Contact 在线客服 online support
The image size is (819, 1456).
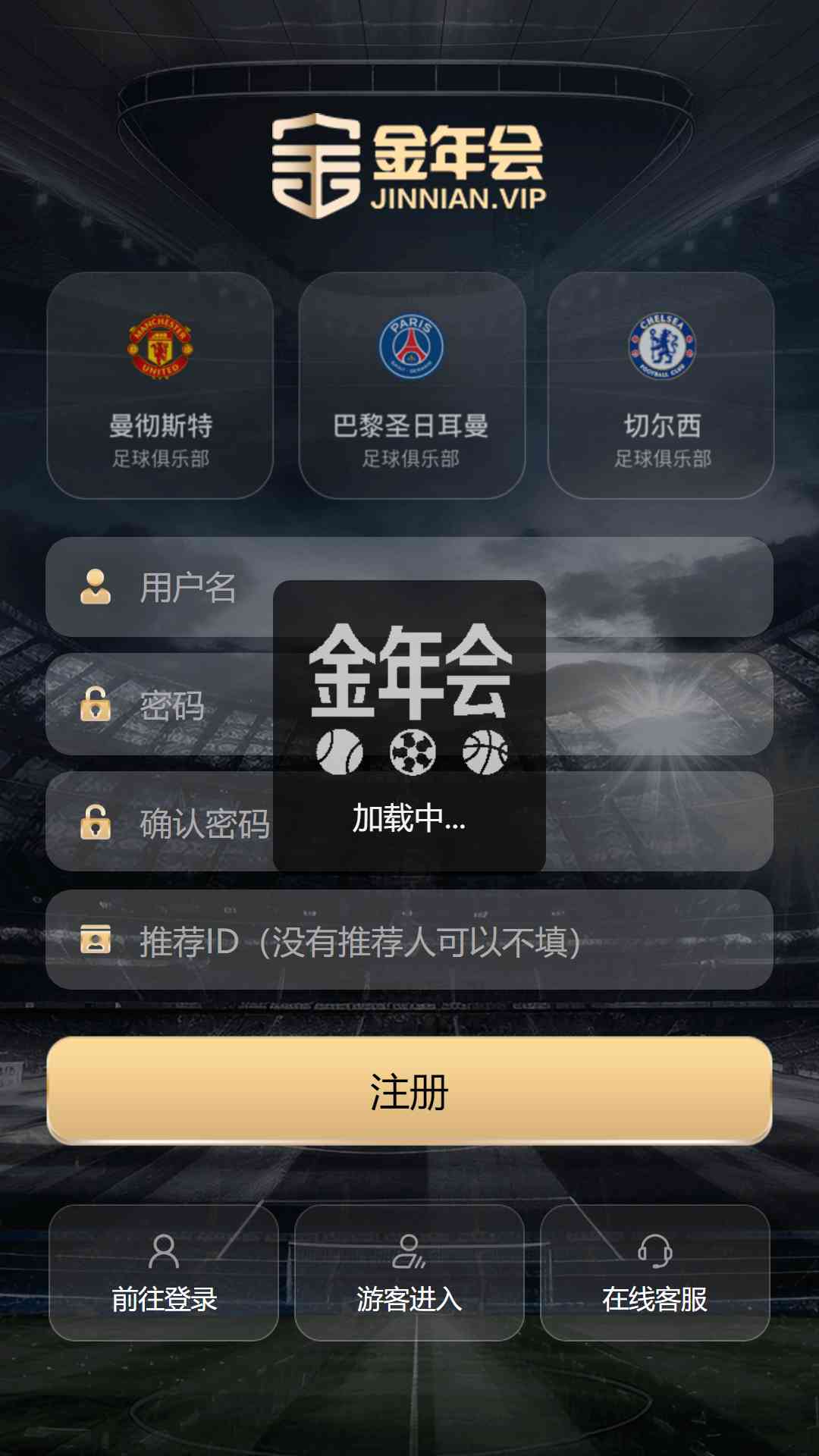pyautogui.click(x=655, y=1272)
